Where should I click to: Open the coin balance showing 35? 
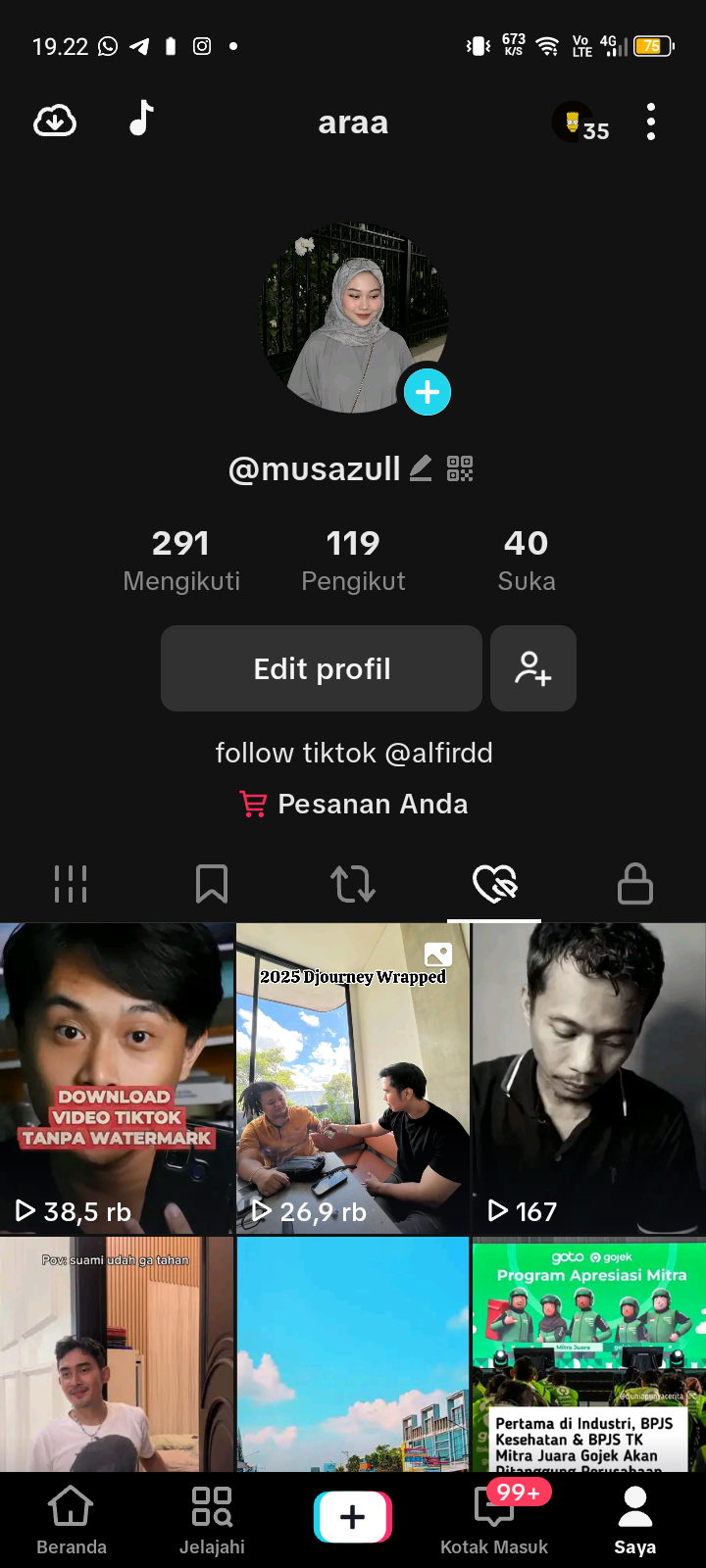coord(582,124)
